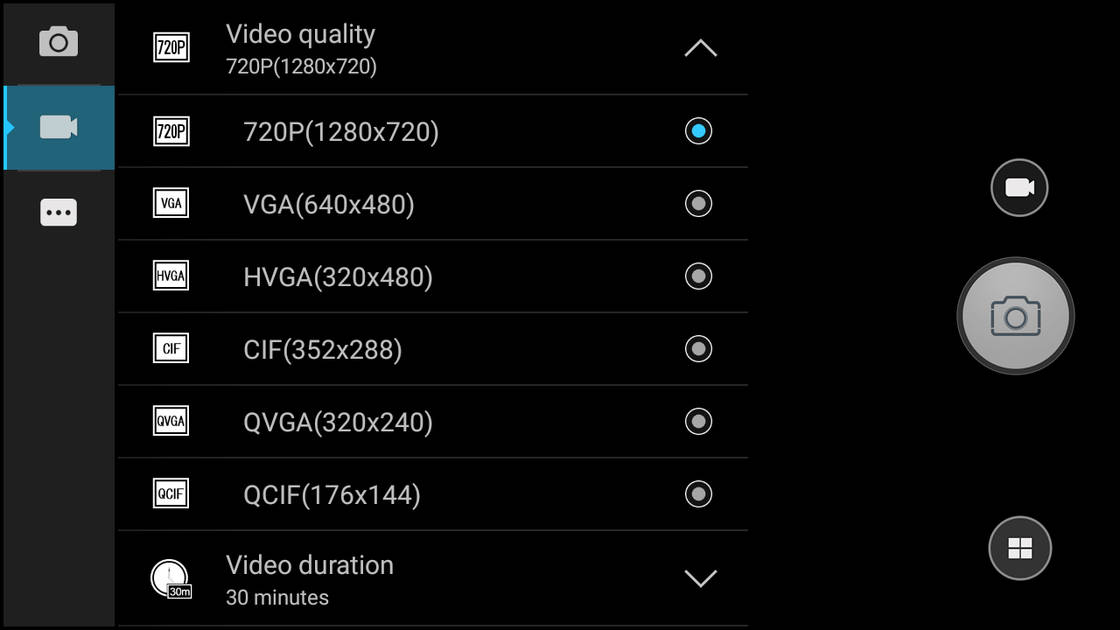Select HVGA(320x480) resolution

coord(698,276)
